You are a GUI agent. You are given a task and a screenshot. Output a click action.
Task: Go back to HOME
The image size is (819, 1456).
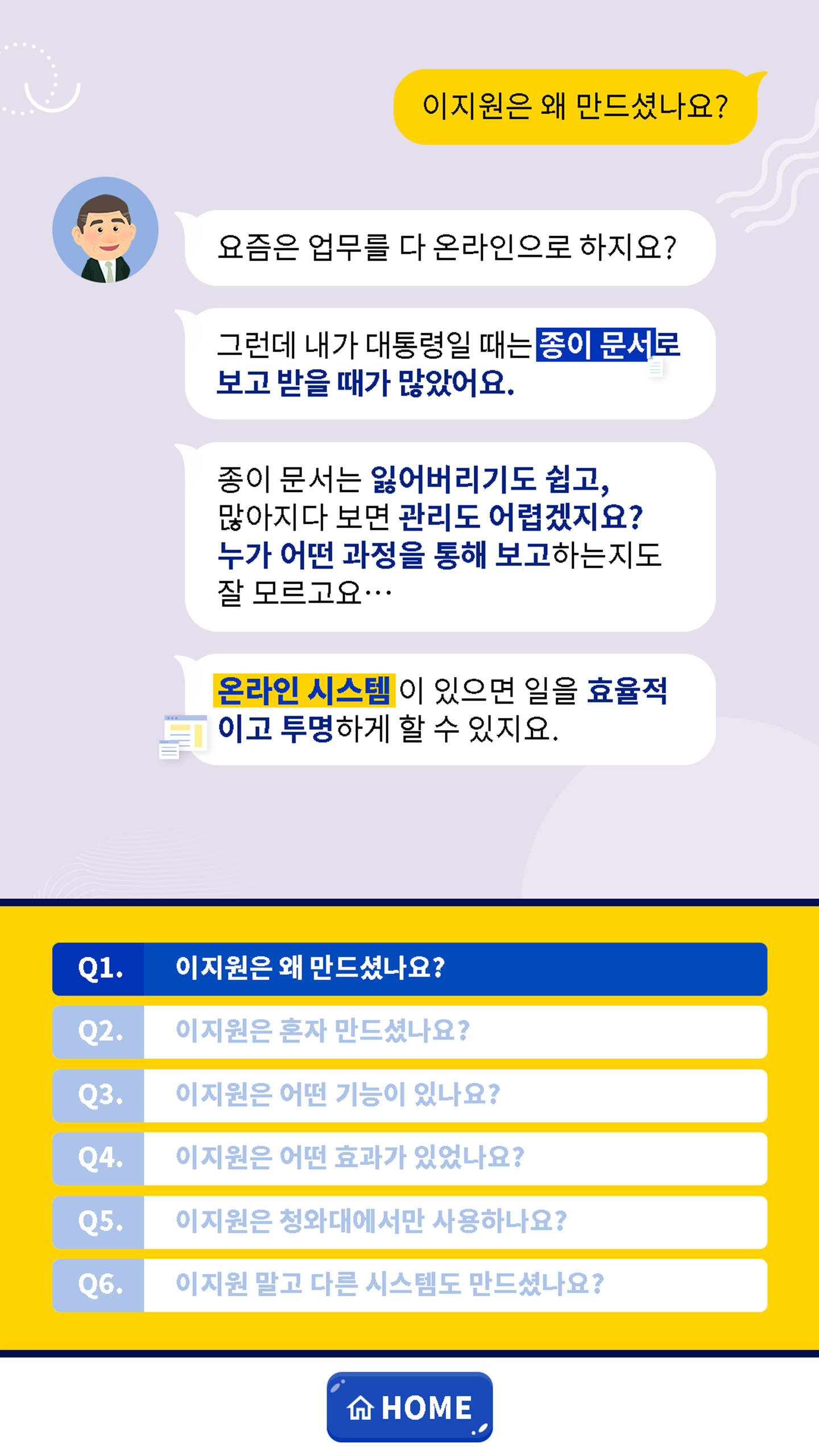coord(409,1407)
